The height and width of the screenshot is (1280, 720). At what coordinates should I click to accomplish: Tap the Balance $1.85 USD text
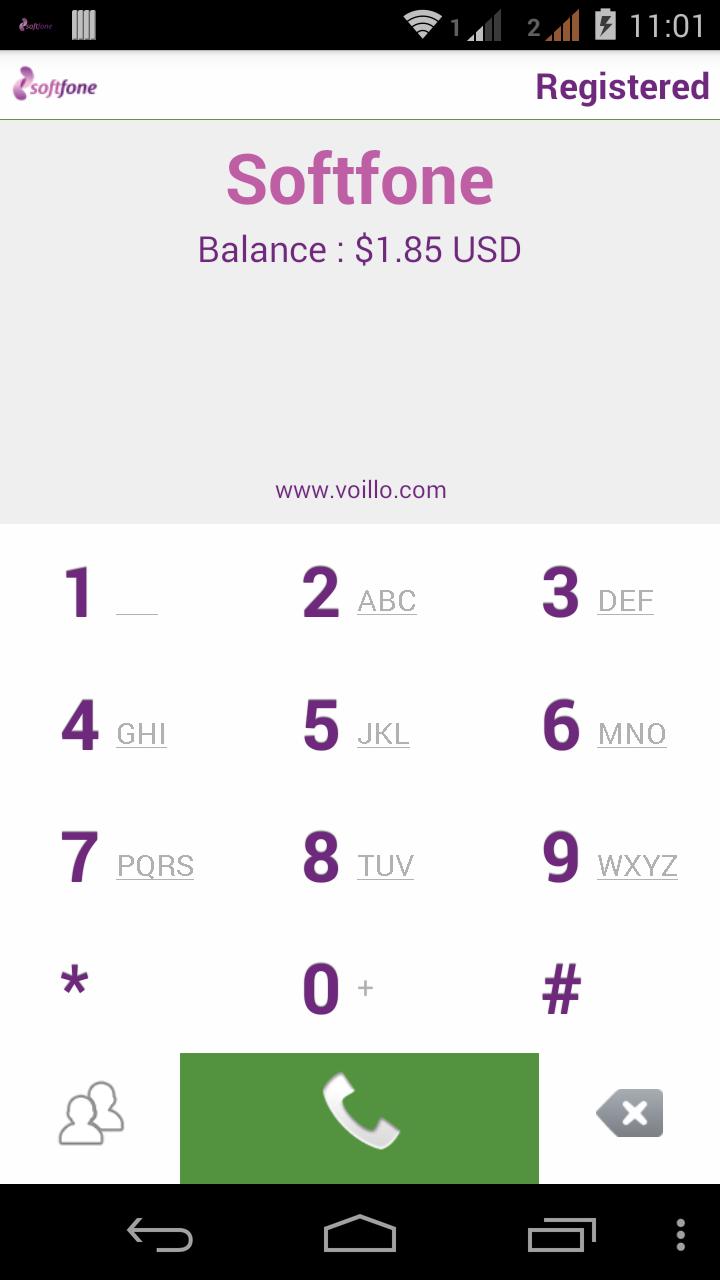point(360,249)
